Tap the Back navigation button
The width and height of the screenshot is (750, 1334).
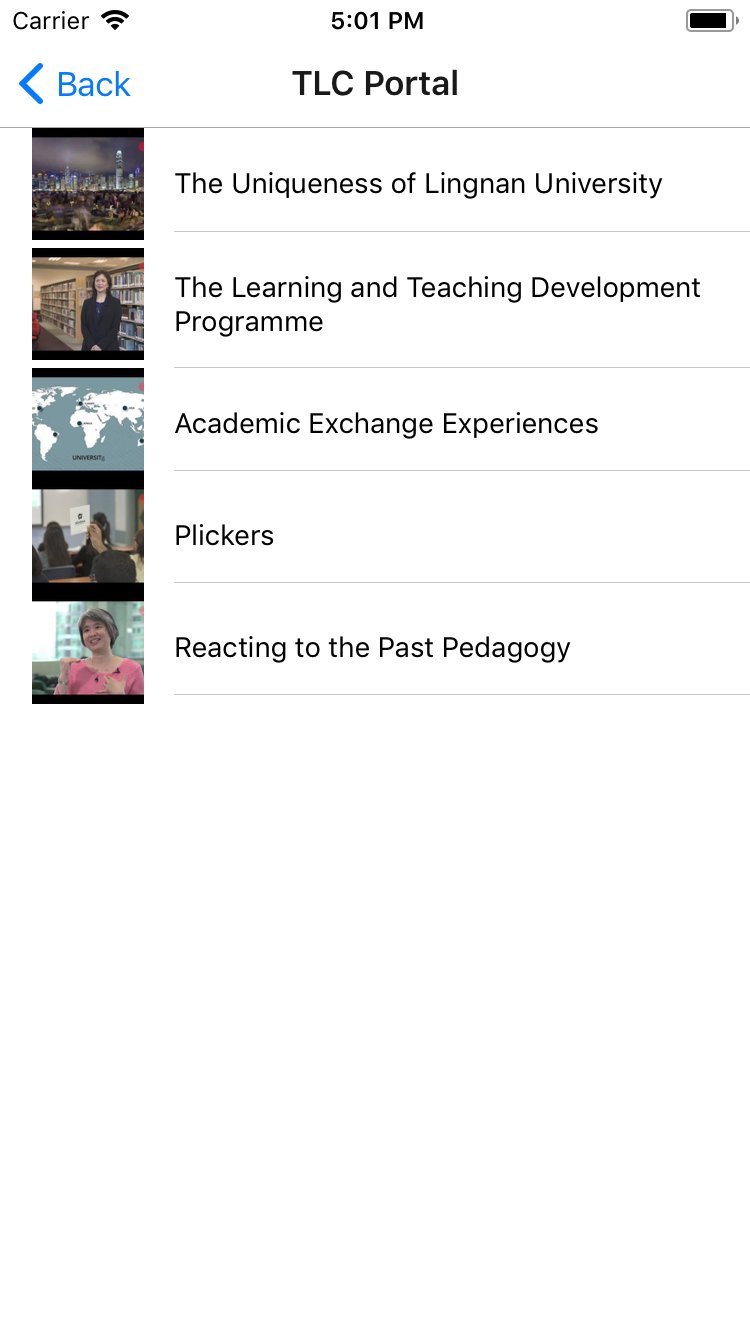coord(75,84)
